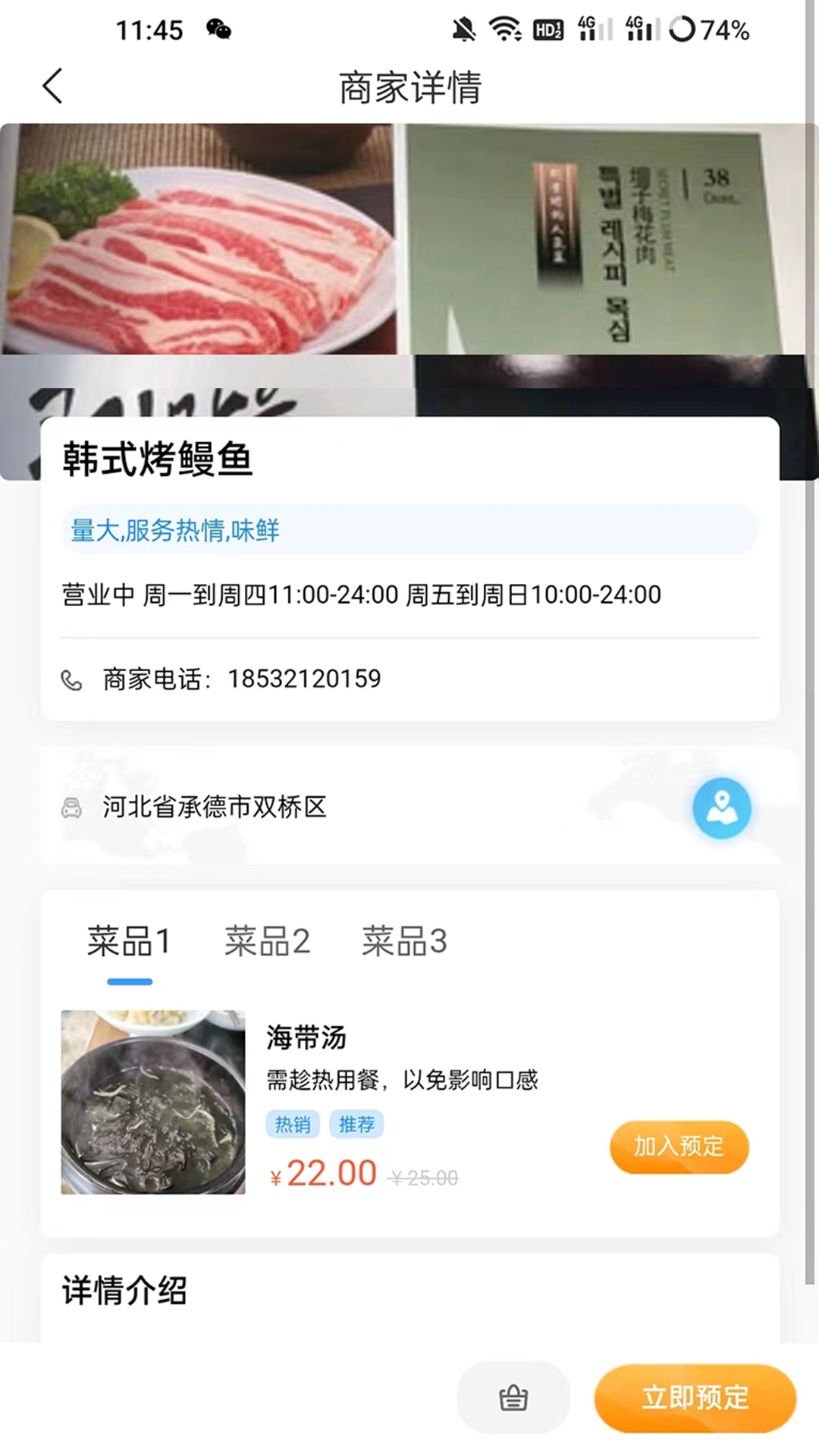Tap the back arrow to leave 商家详情
Viewport: 819px width, 1456px height.
click(52, 86)
